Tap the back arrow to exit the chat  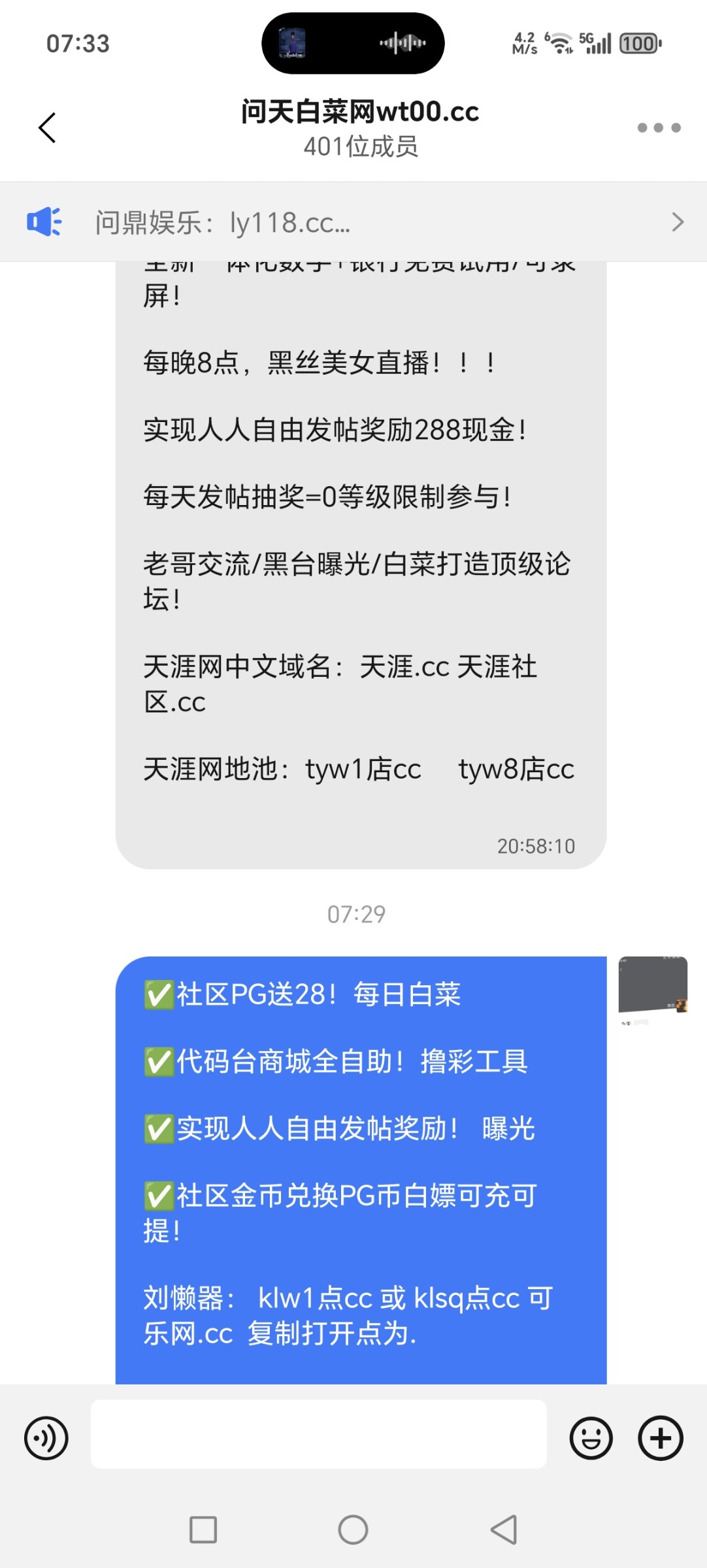click(46, 128)
